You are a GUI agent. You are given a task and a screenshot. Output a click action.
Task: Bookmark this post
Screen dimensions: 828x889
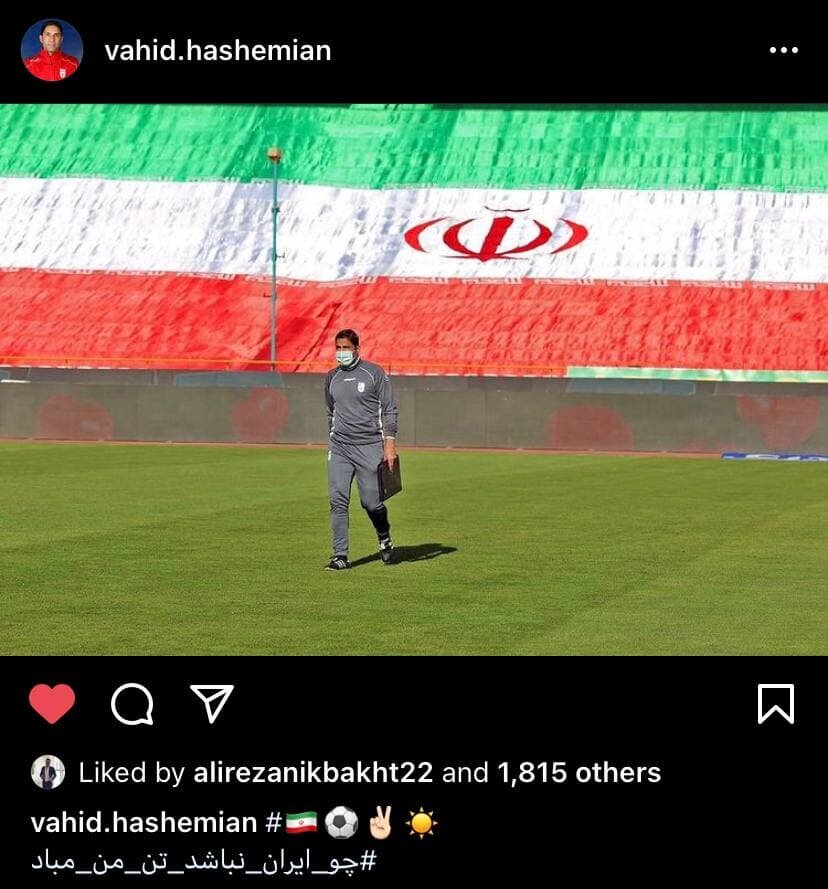pyautogui.click(x=776, y=704)
